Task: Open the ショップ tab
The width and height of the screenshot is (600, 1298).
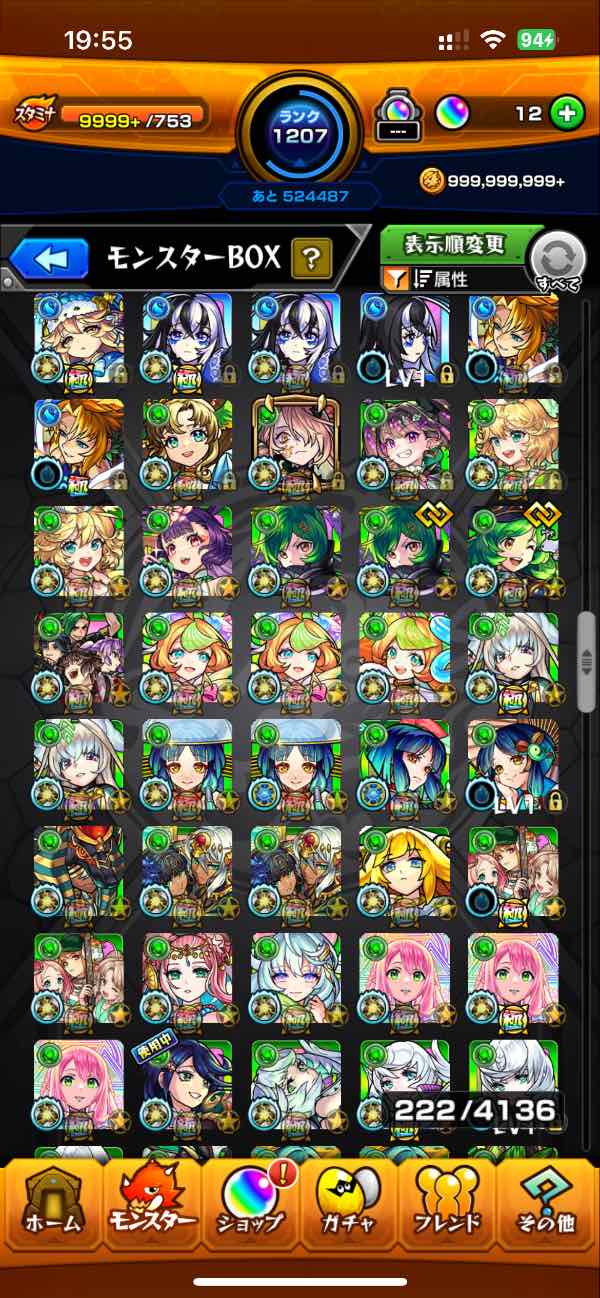Action: (250, 1203)
